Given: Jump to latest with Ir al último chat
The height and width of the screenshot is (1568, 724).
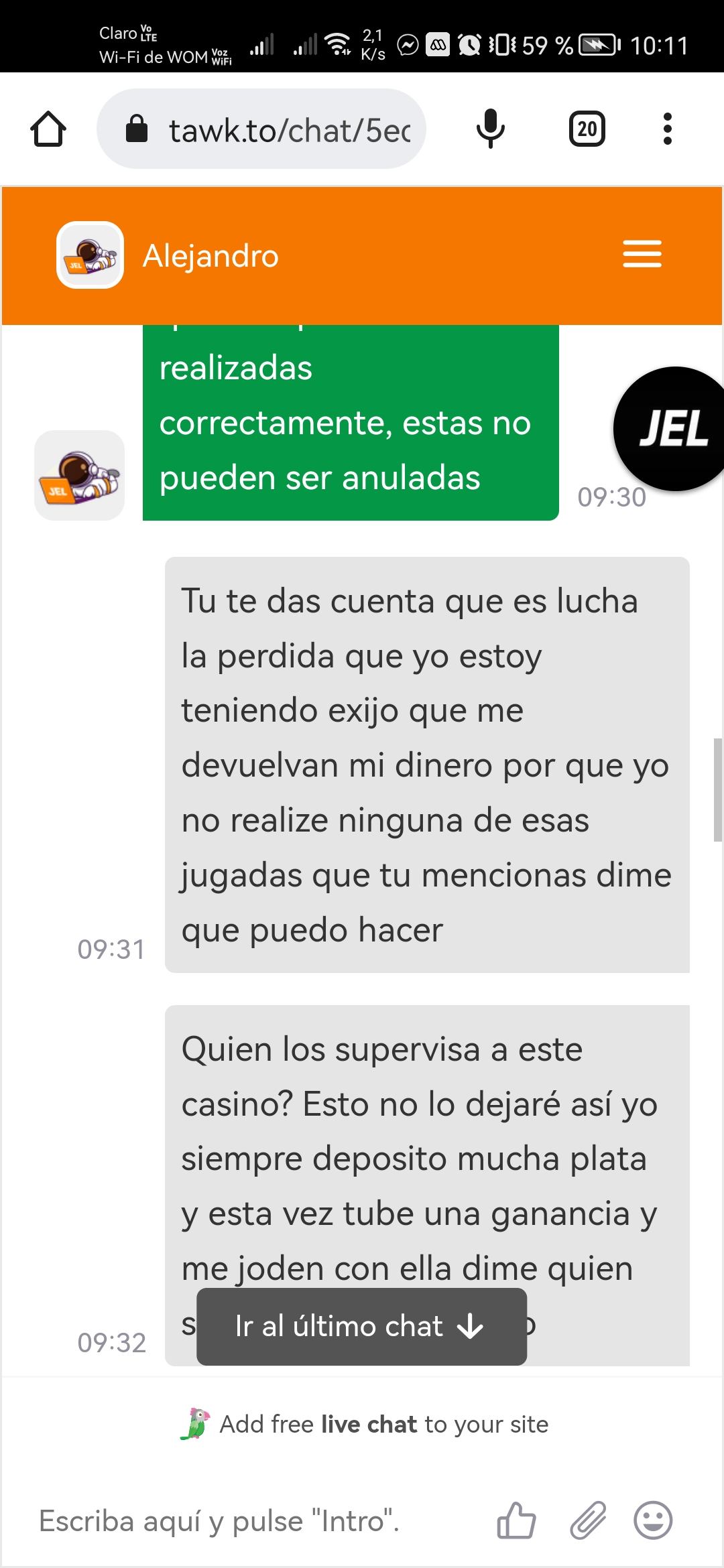Looking at the screenshot, I should pyautogui.click(x=361, y=1326).
